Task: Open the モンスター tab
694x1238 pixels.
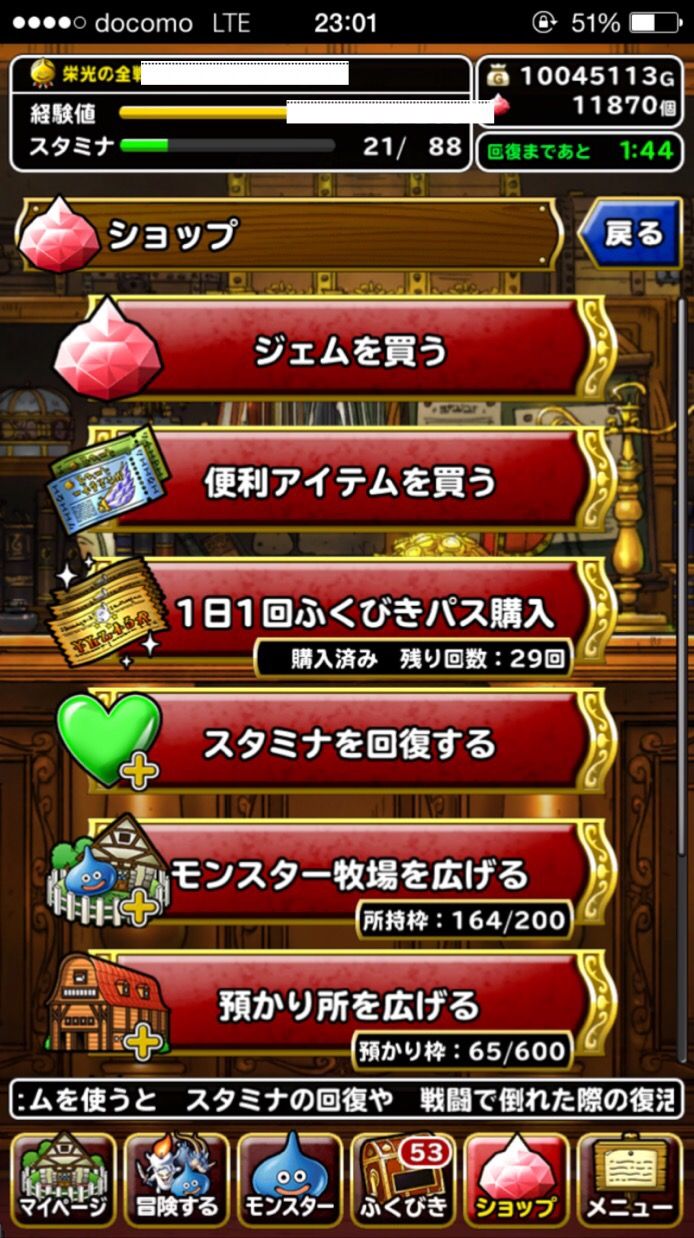Action: click(290, 1180)
